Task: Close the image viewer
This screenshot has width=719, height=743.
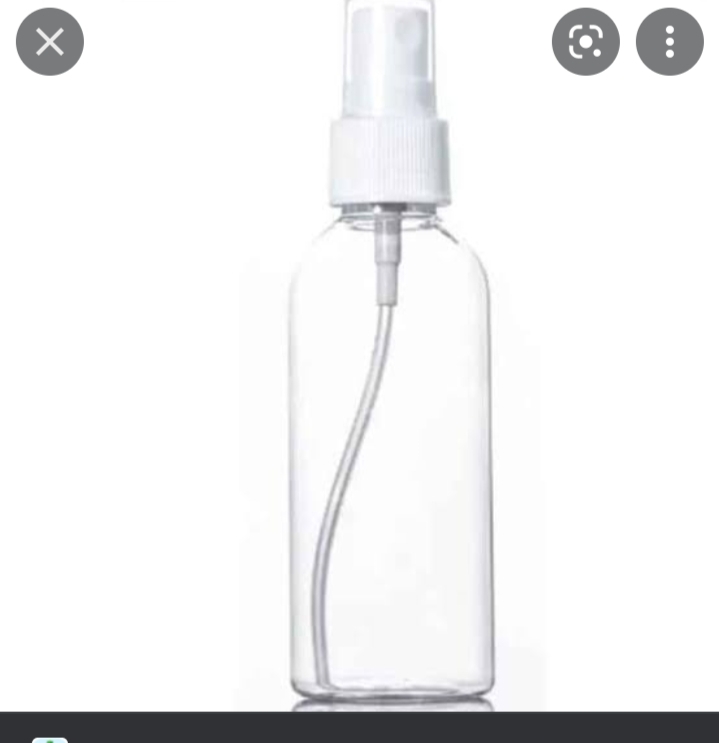Action: click(x=50, y=42)
